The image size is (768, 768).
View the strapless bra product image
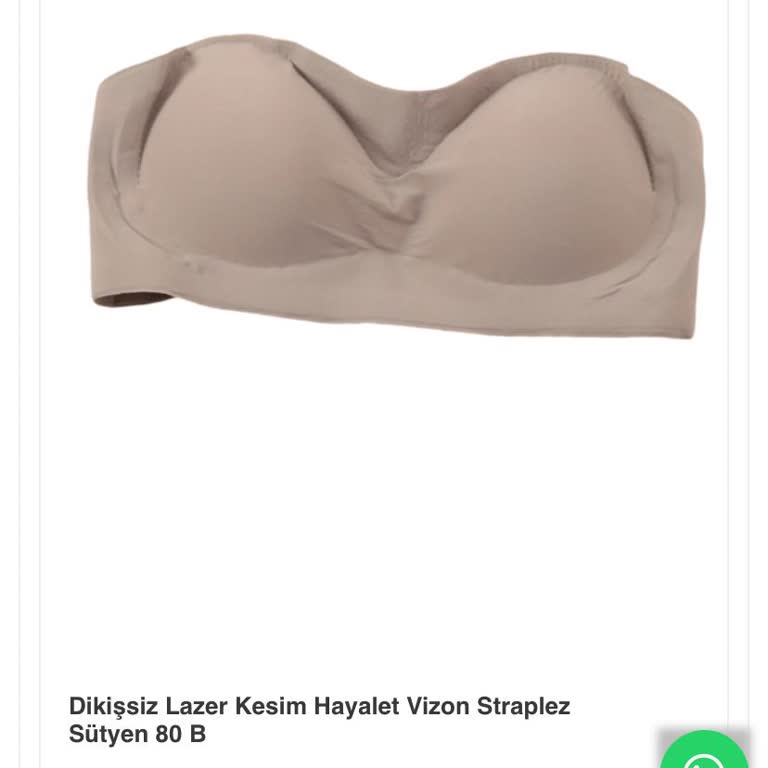coord(397,190)
